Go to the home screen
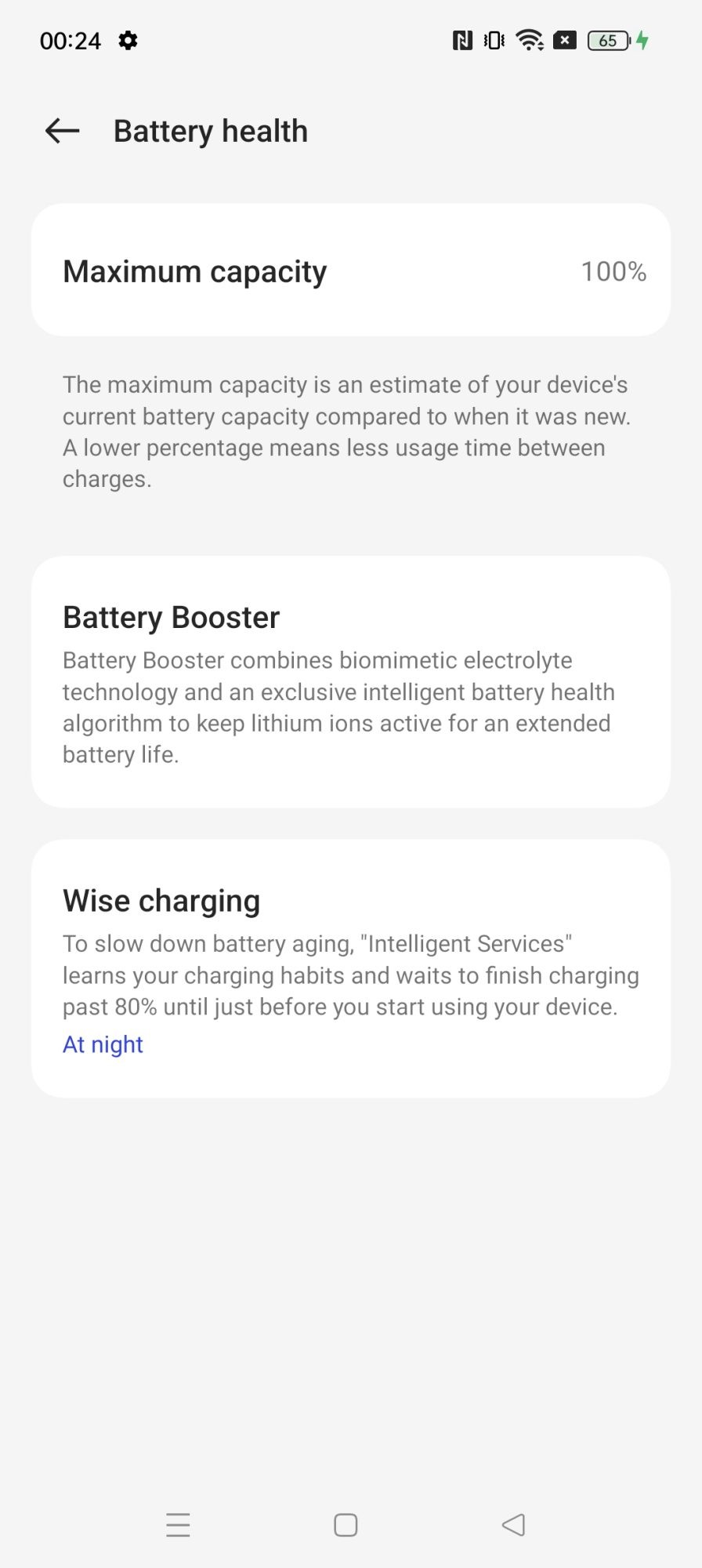The image size is (702, 1568). 346,1525
